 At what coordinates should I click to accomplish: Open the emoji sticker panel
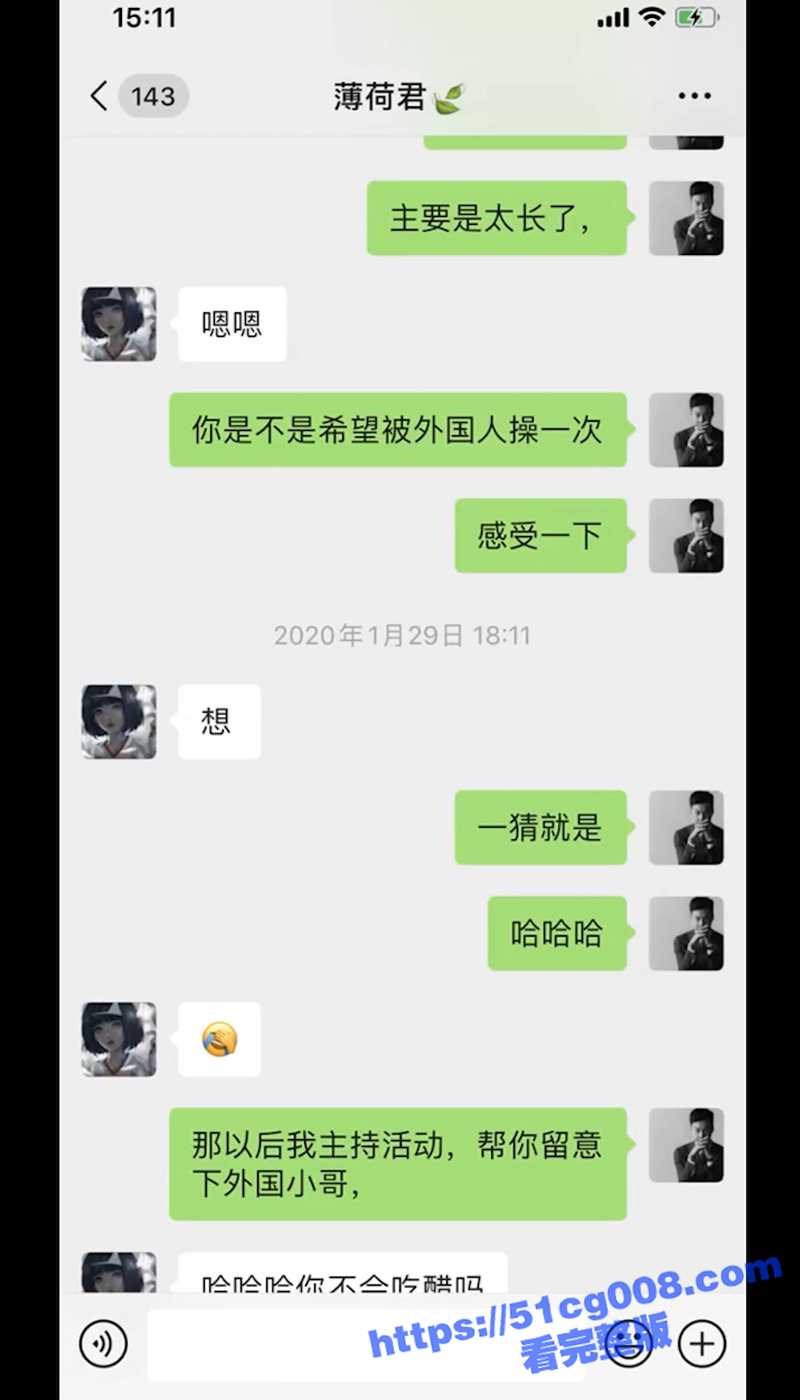[x=628, y=1345]
